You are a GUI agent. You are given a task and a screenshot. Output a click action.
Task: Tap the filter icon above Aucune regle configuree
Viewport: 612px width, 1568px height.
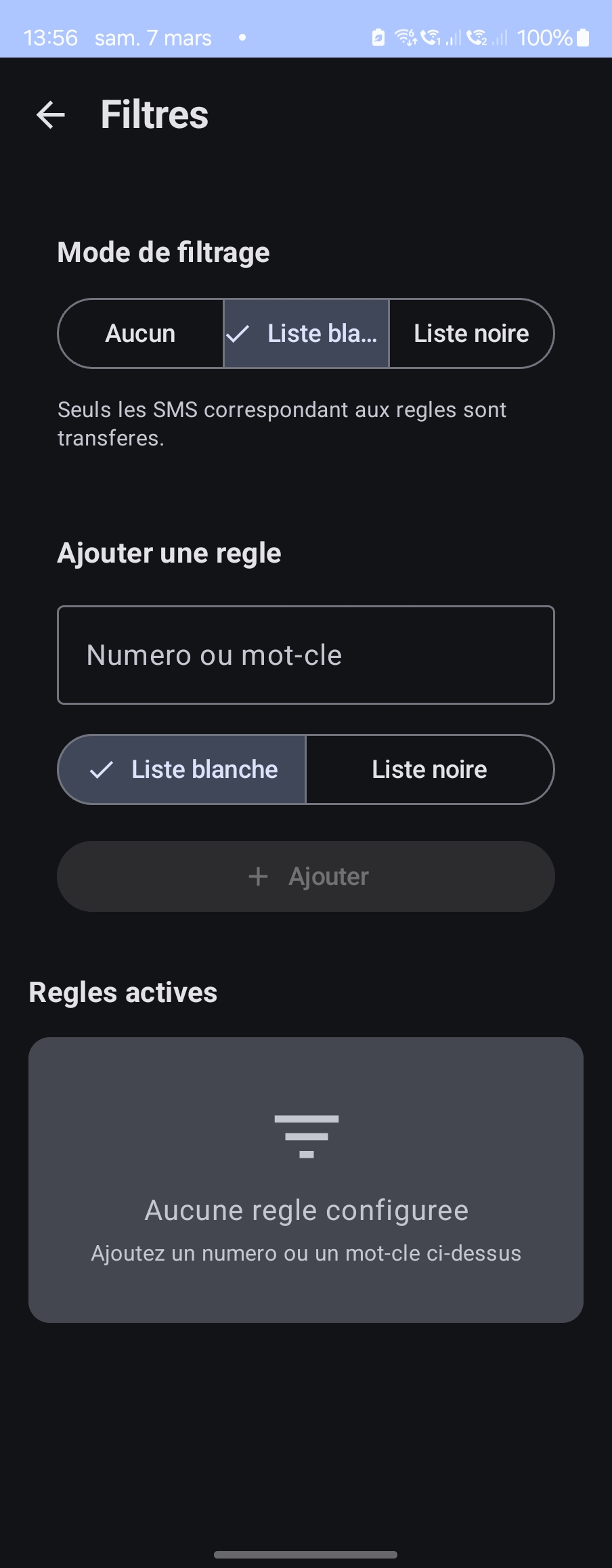pyautogui.click(x=306, y=1135)
